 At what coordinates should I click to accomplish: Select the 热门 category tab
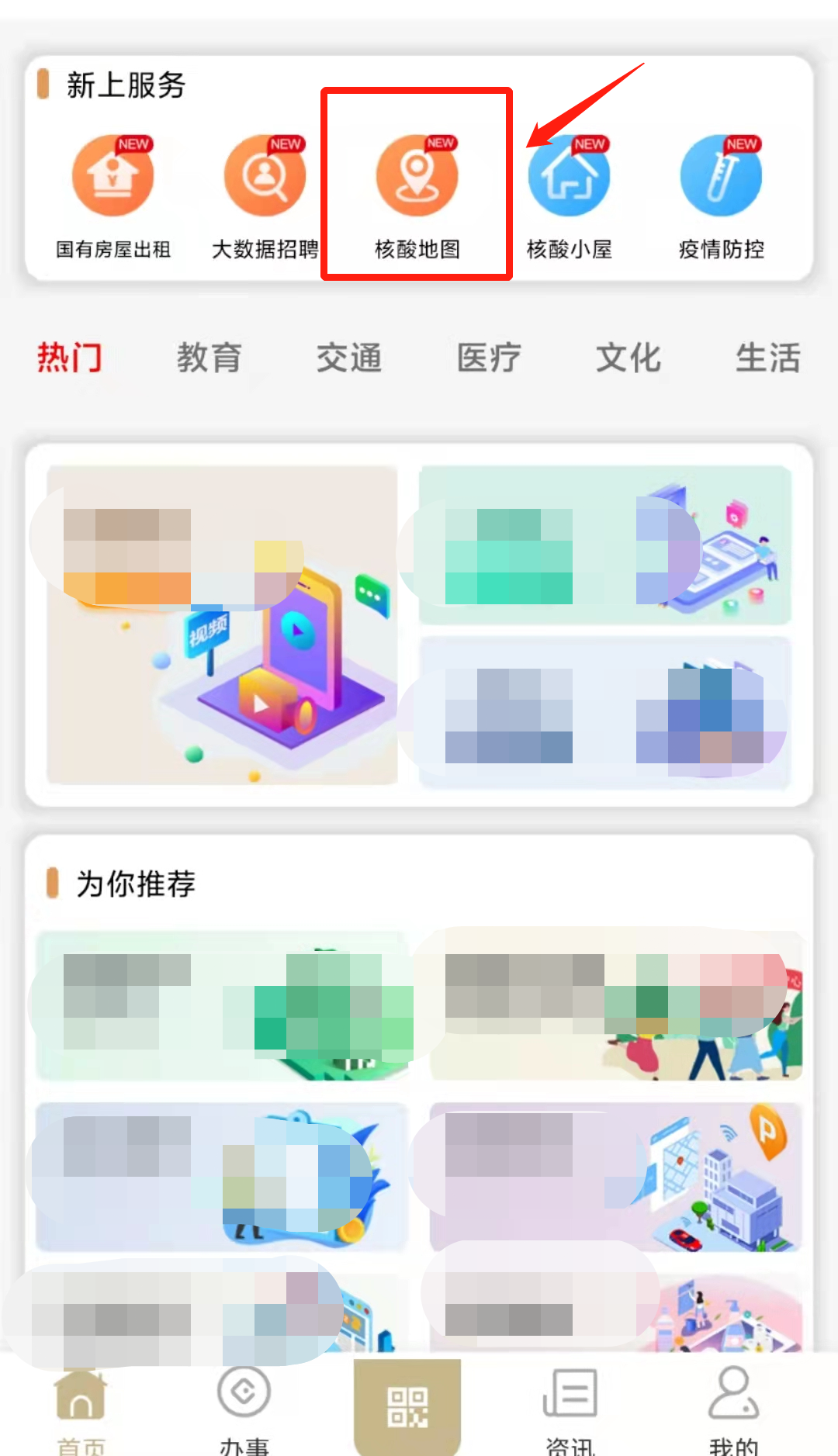click(70, 358)
